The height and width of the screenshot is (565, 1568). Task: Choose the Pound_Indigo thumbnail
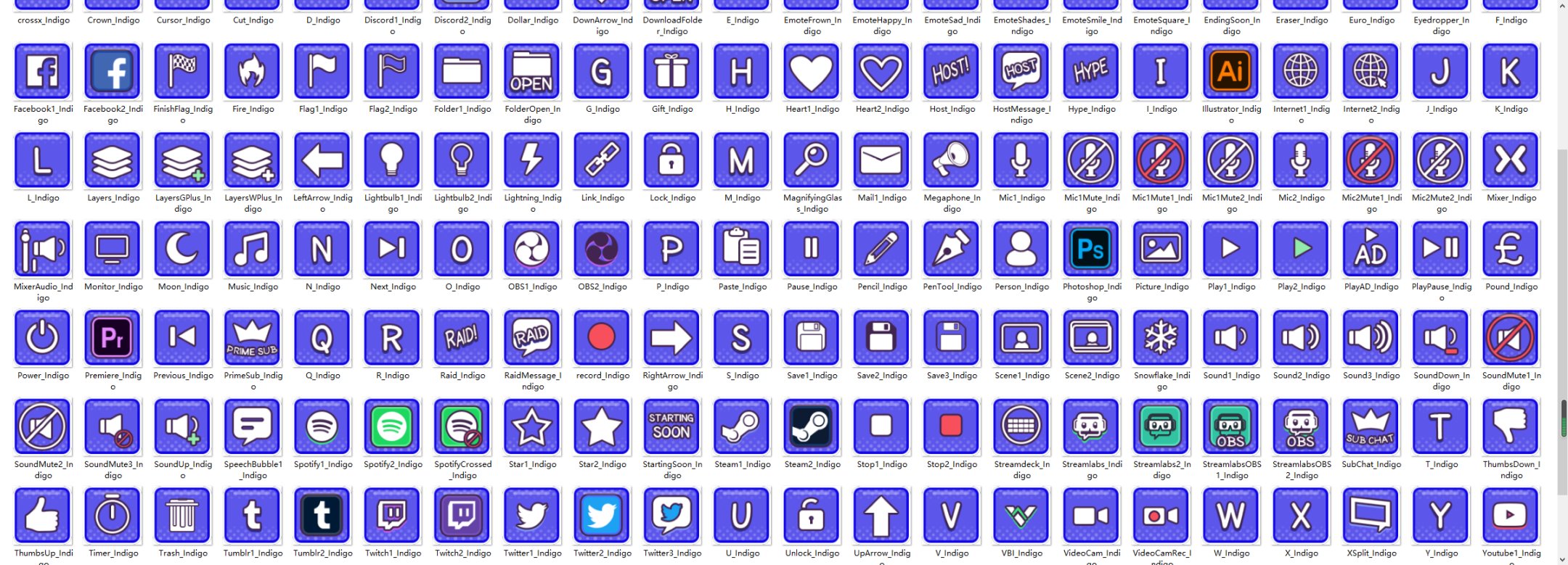click(1511, 249)
